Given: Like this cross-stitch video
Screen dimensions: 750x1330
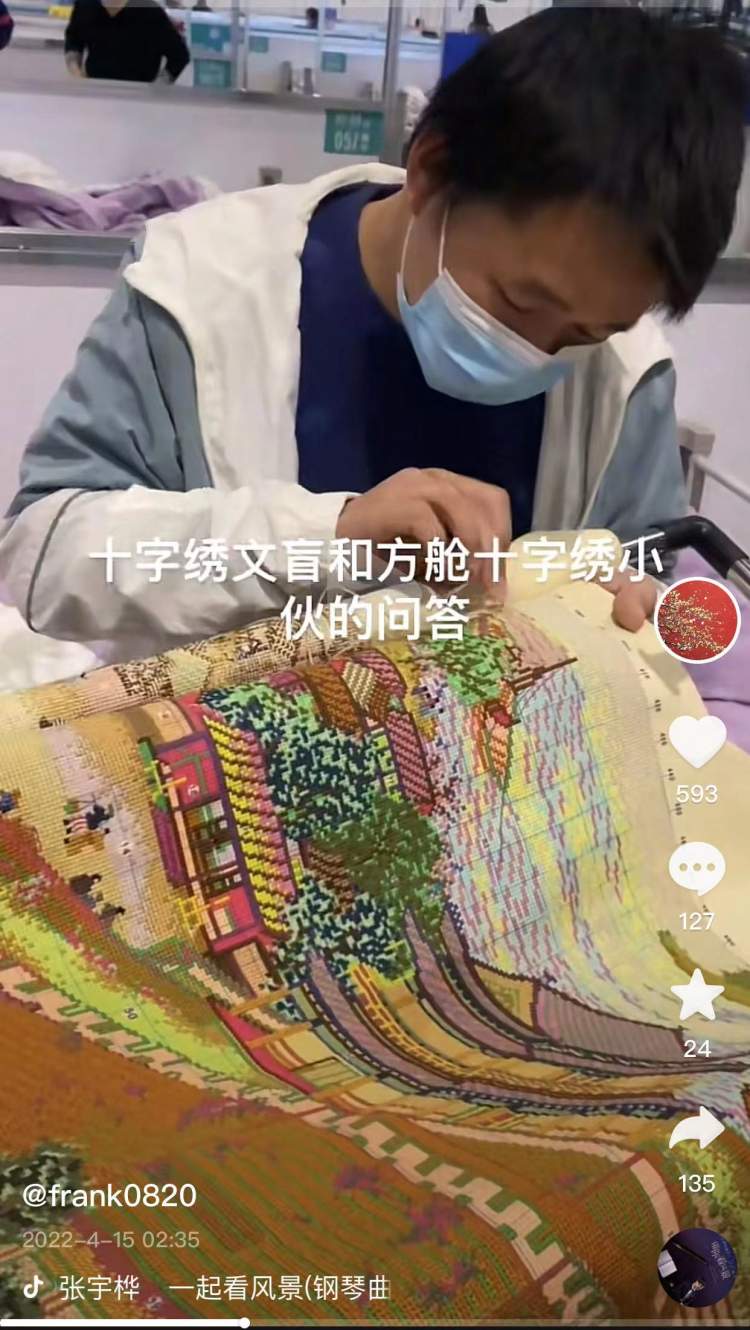Looking at the screenshot, I should point(697,741).
